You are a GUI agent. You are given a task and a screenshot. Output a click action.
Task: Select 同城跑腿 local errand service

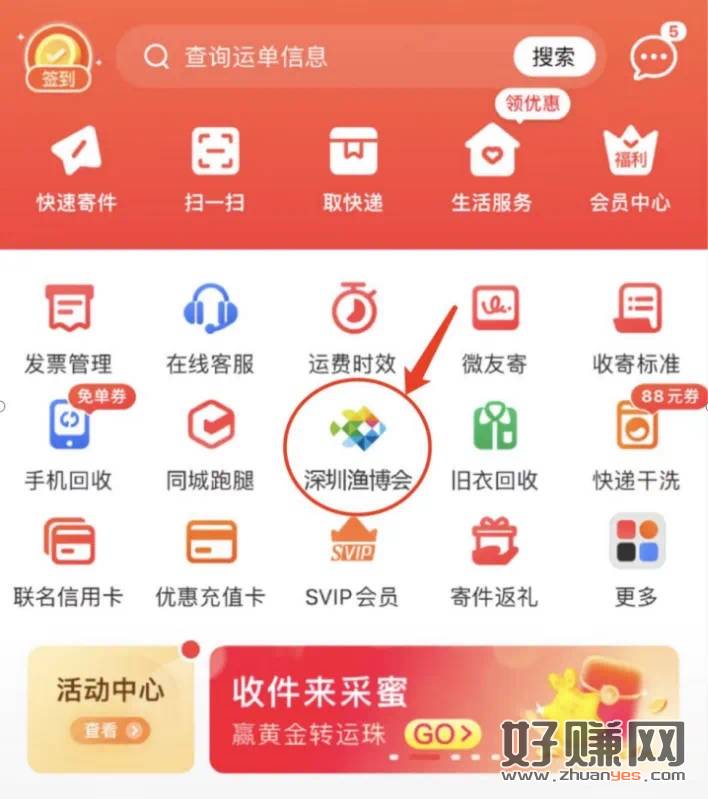point(210,444)
